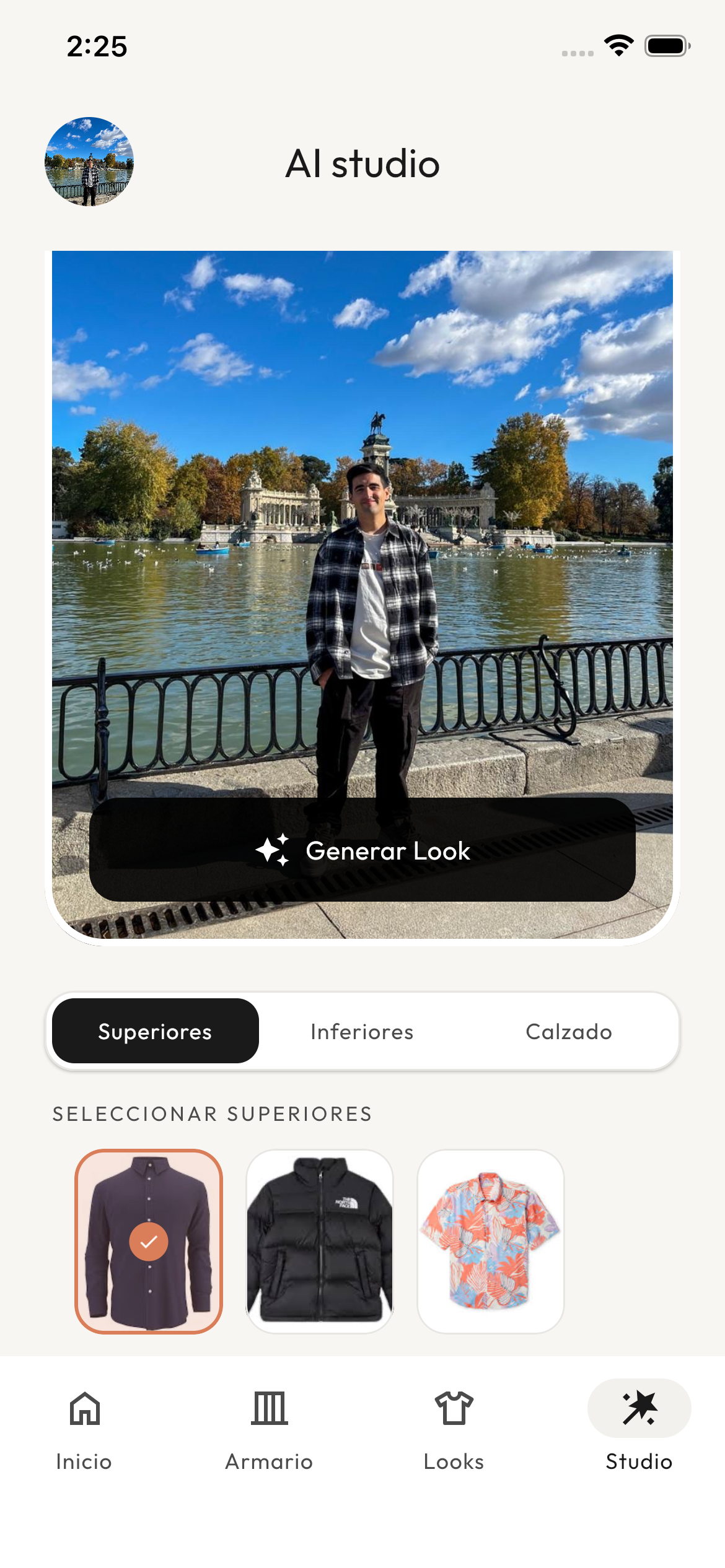Switch to the Inferiores tab

[x=362, y=1032]
